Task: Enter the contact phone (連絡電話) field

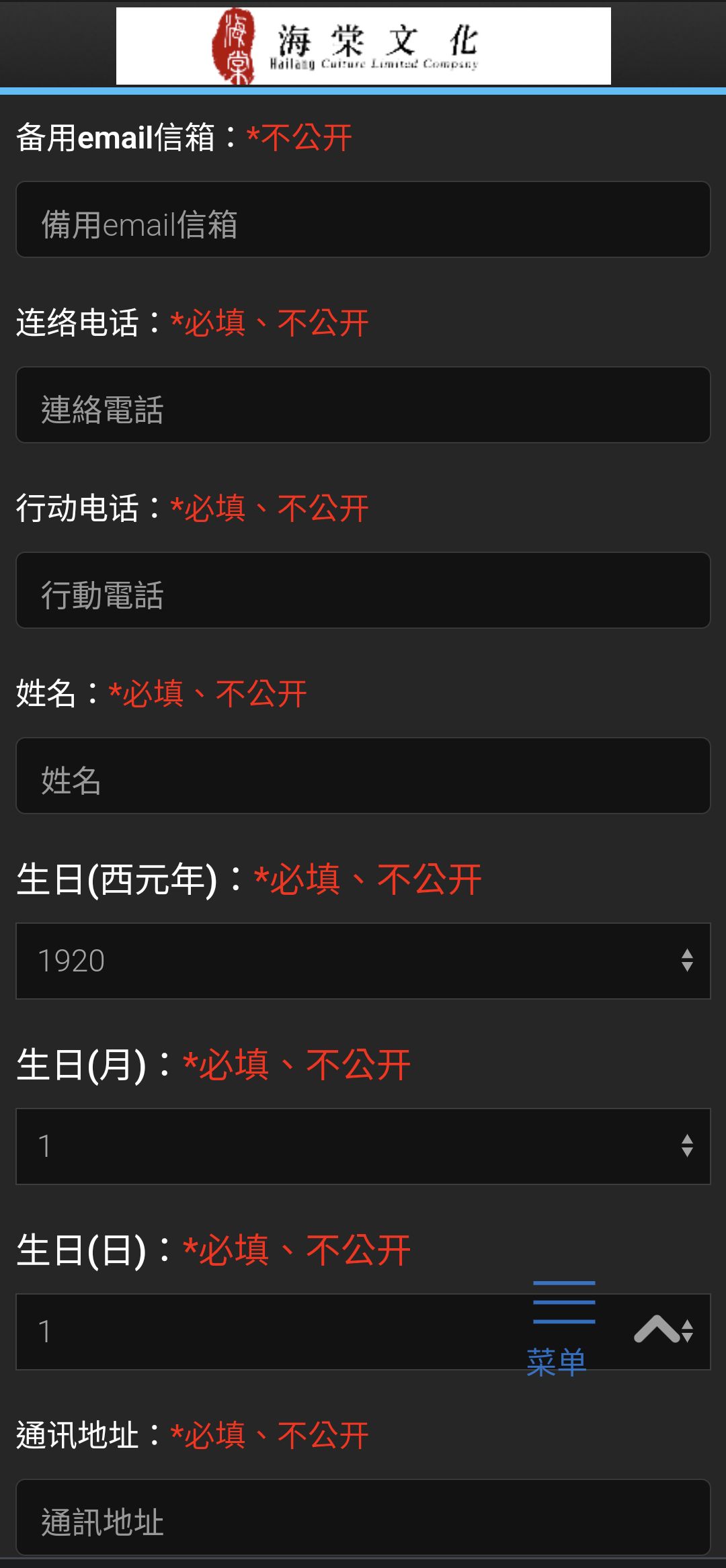Action: point(363,405)
